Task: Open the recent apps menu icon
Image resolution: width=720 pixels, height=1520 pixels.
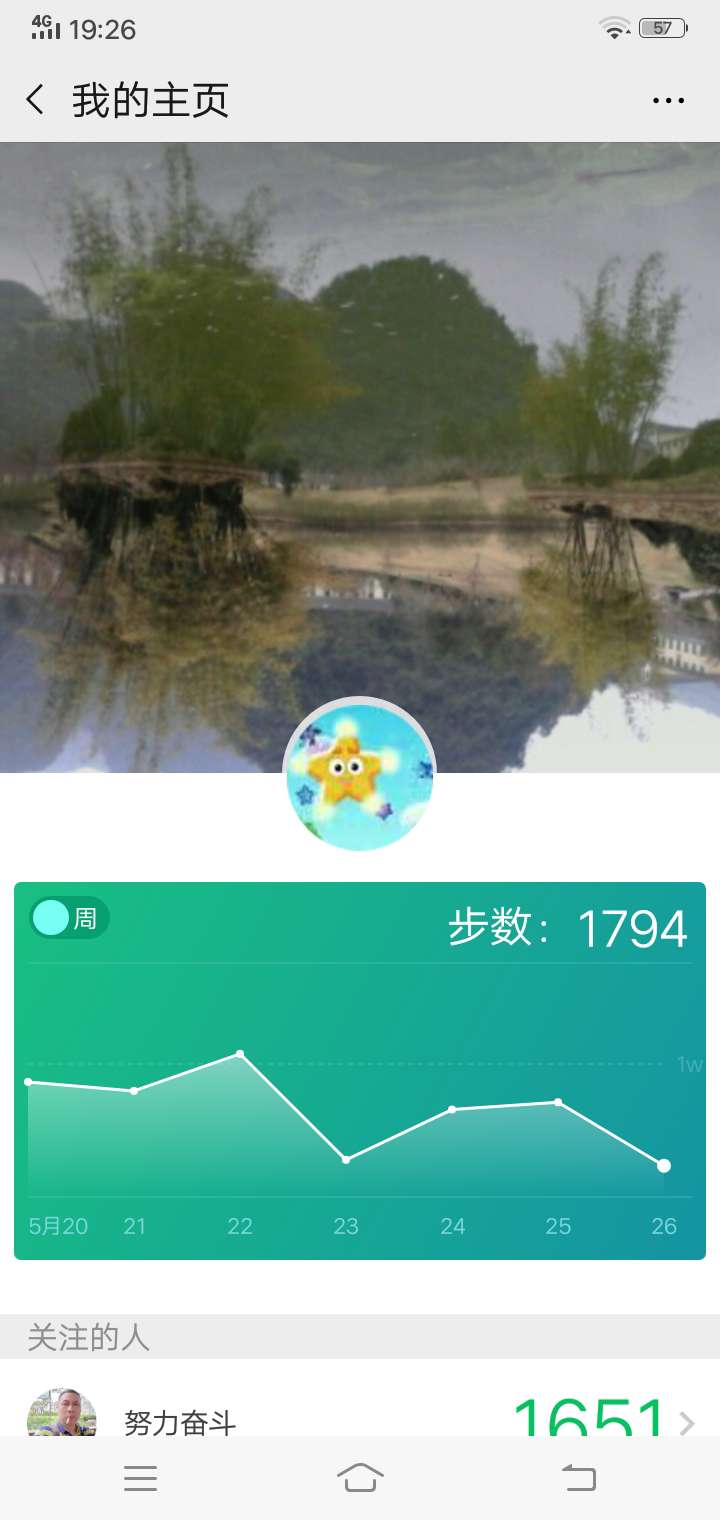Action: (140, 1480)
